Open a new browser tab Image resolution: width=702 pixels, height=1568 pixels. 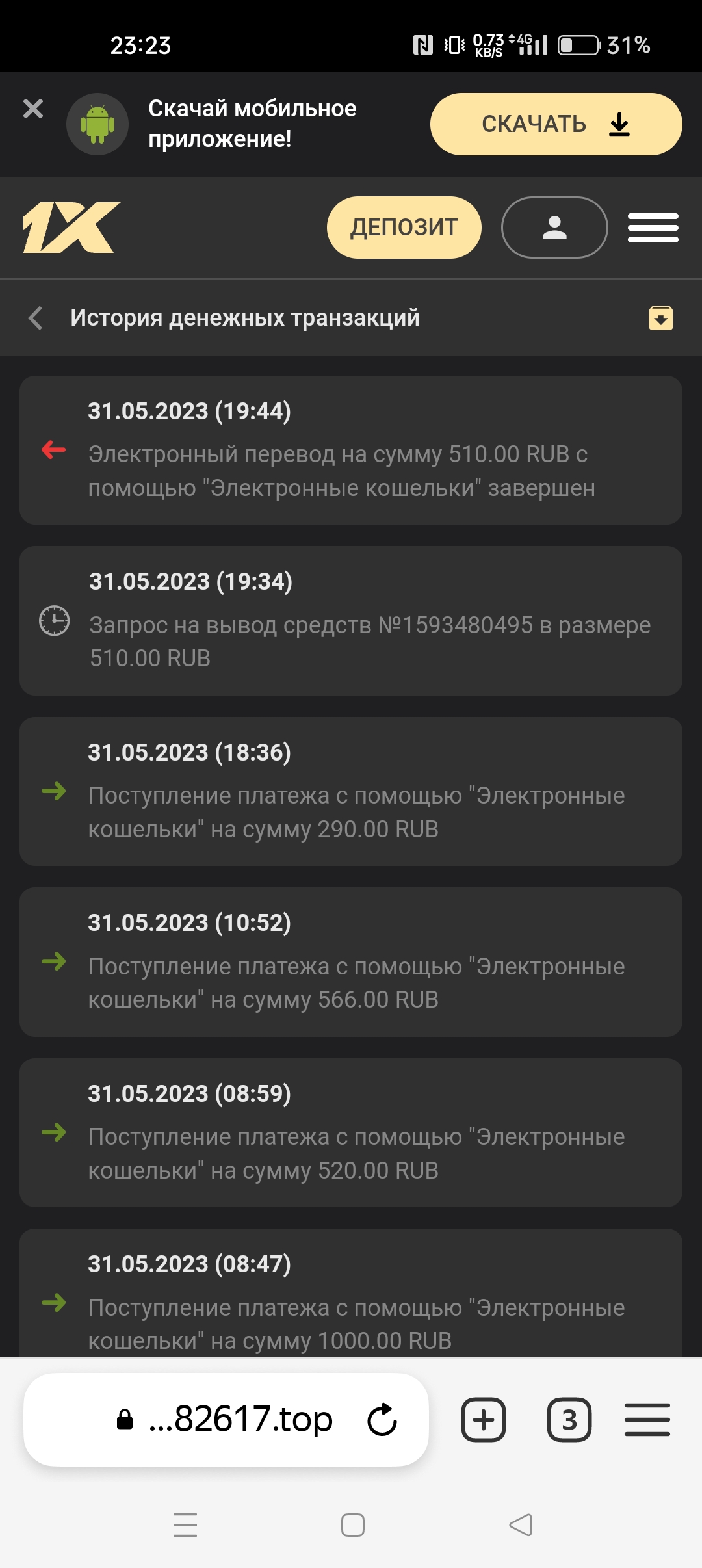483,1420
